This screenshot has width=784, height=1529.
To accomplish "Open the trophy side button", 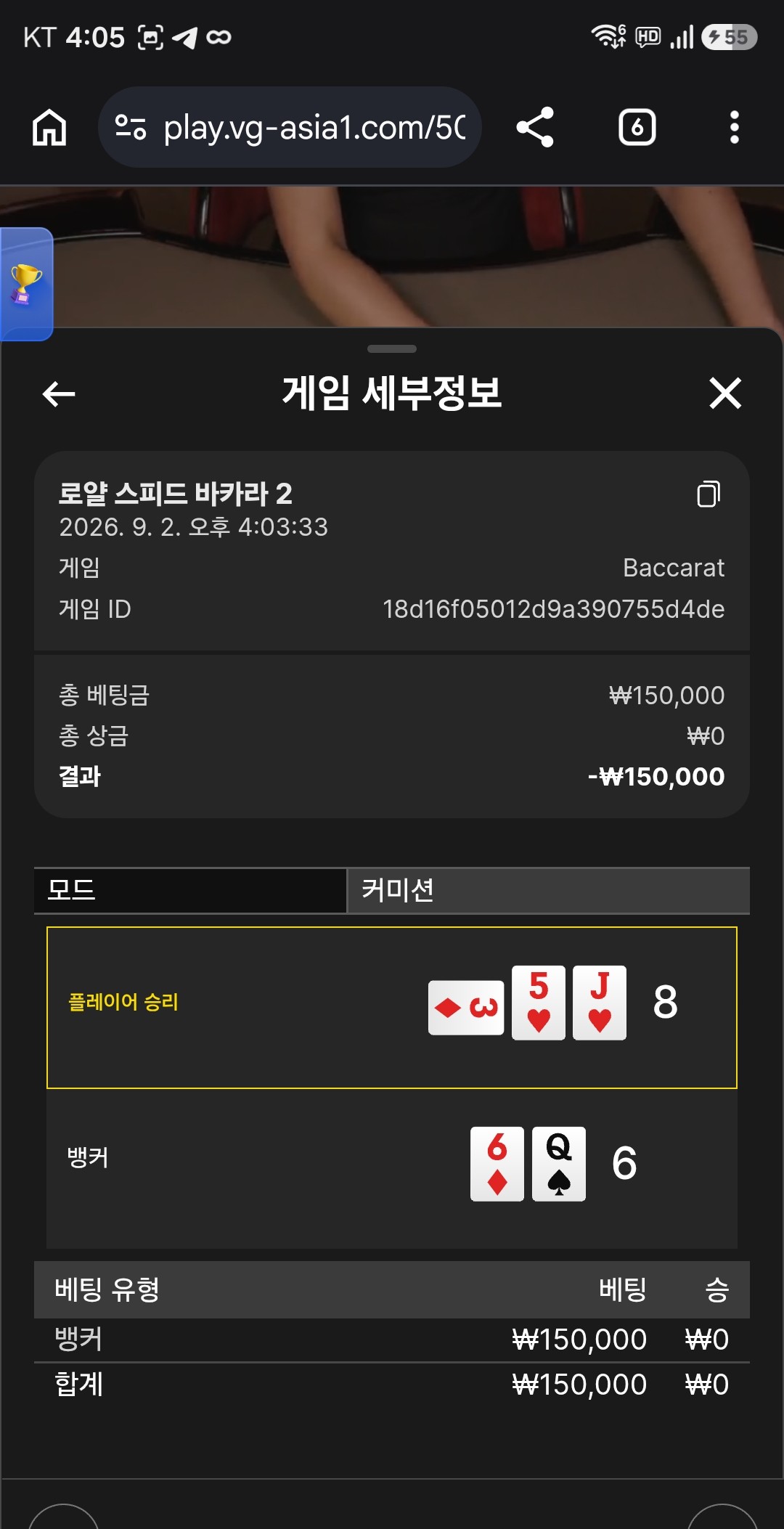I will 26,284.
